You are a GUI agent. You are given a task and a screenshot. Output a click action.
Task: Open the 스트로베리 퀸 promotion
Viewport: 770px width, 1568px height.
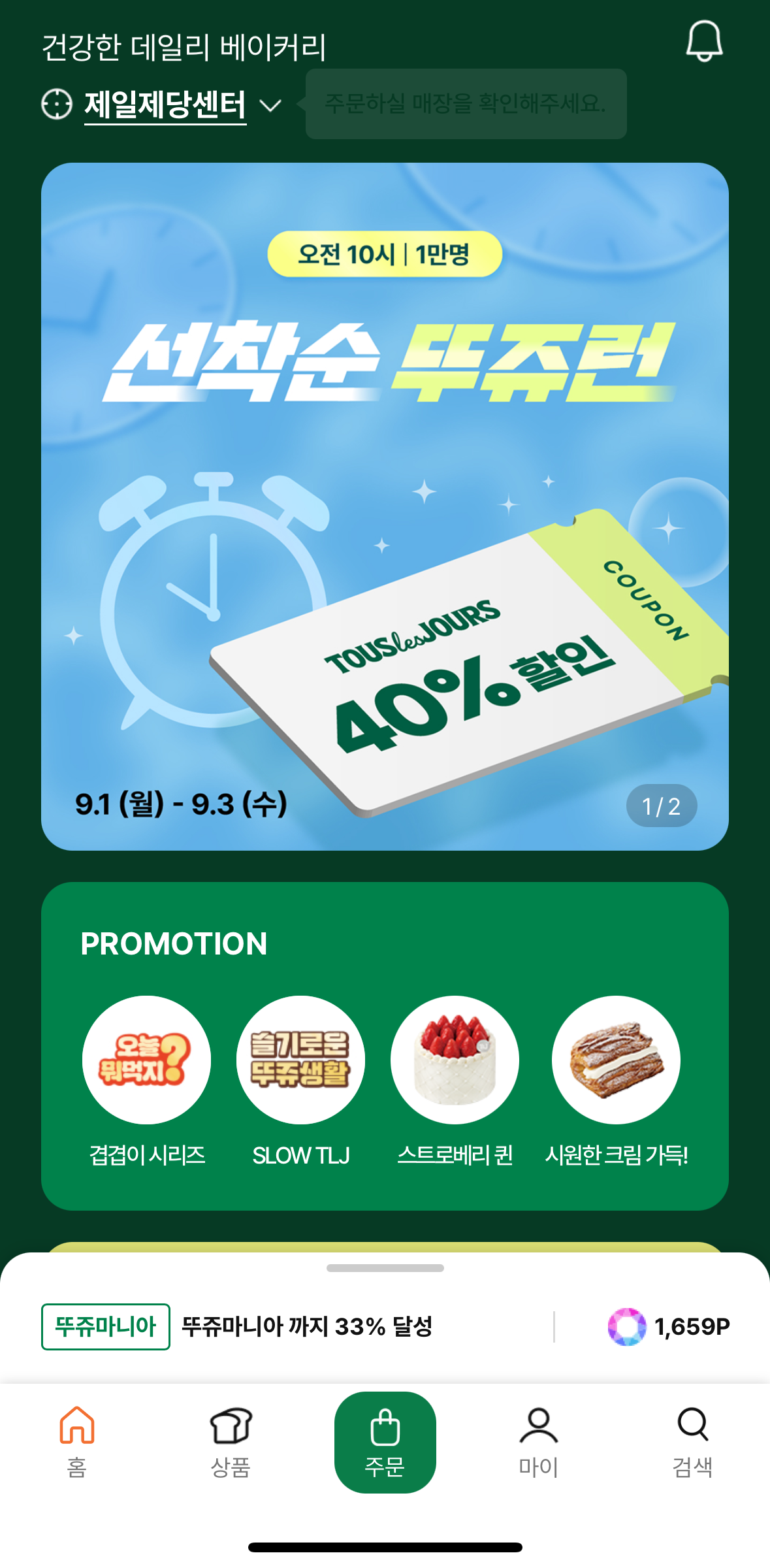(455, 1060)
